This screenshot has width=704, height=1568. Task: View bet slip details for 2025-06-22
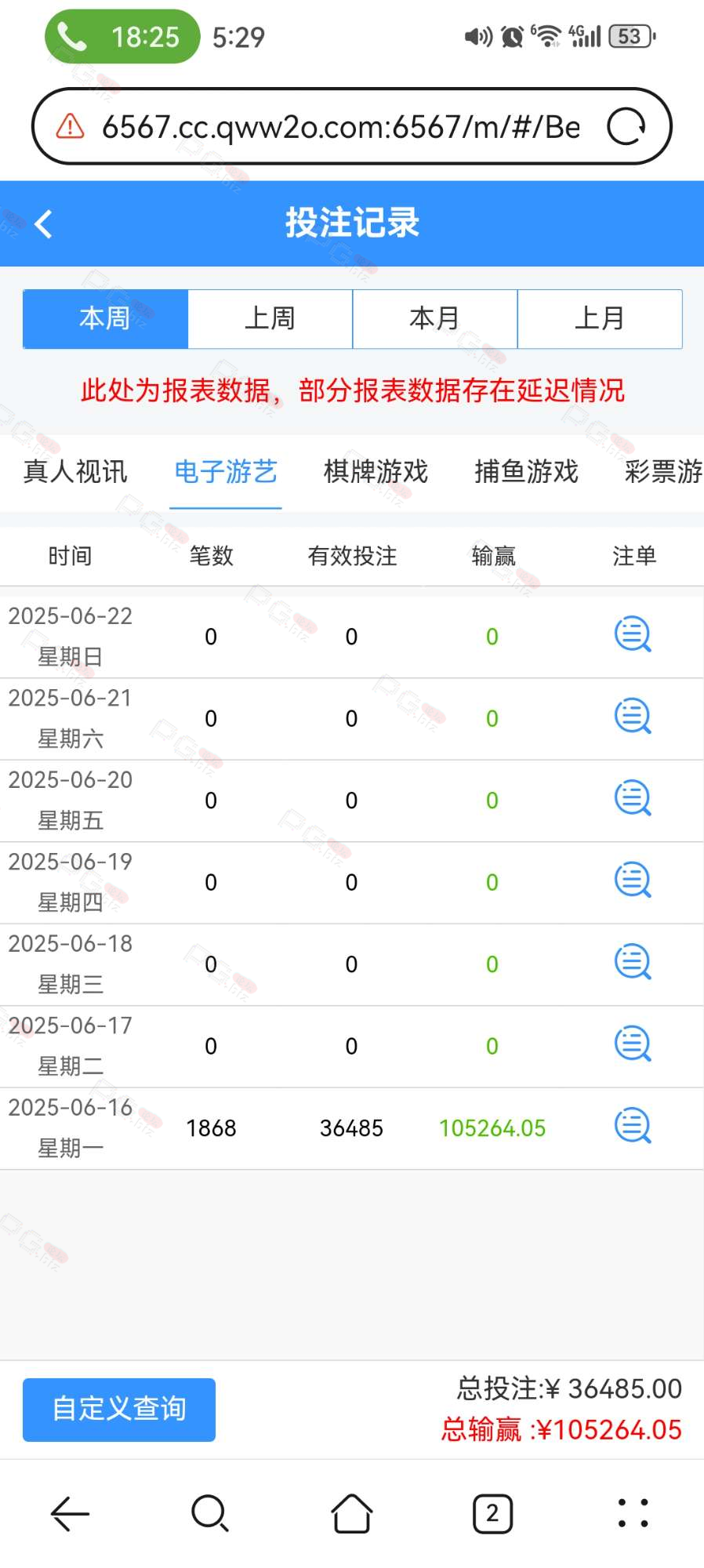(633, 635)
